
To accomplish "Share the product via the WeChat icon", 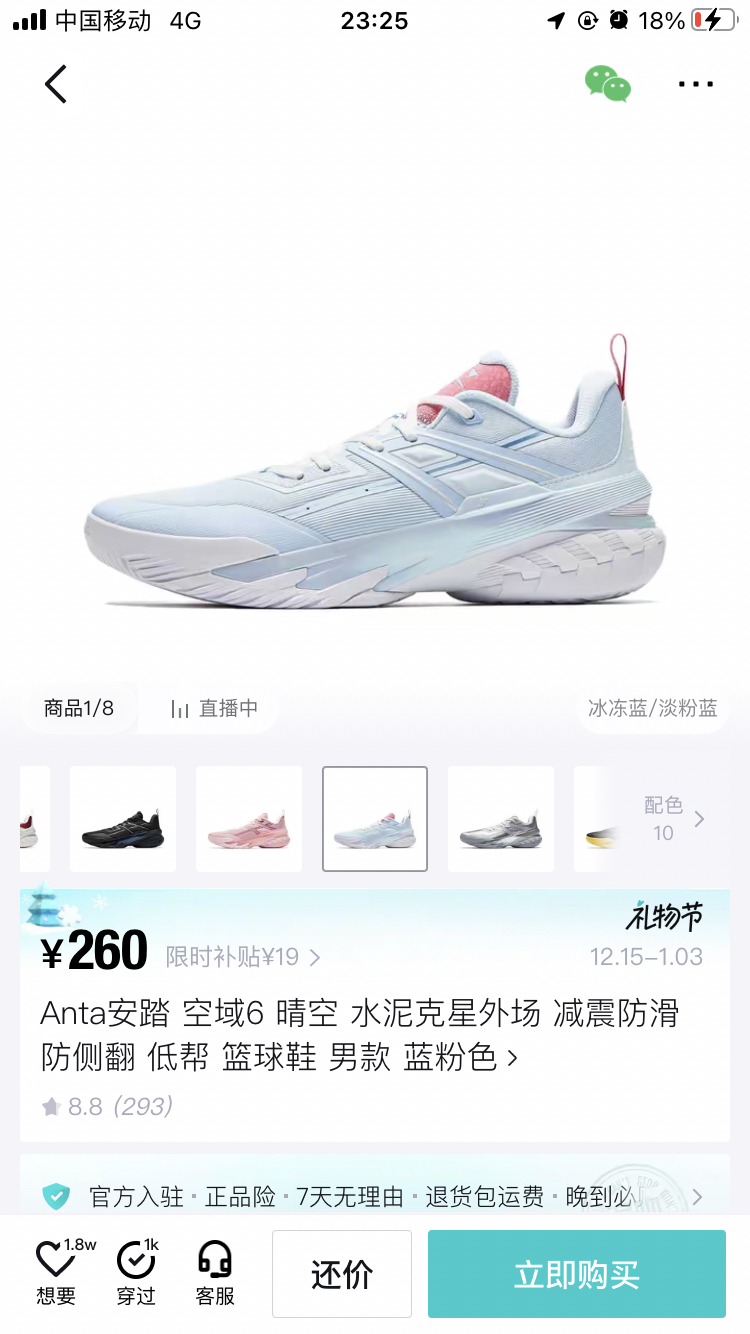I will click(x=607, y=84).
